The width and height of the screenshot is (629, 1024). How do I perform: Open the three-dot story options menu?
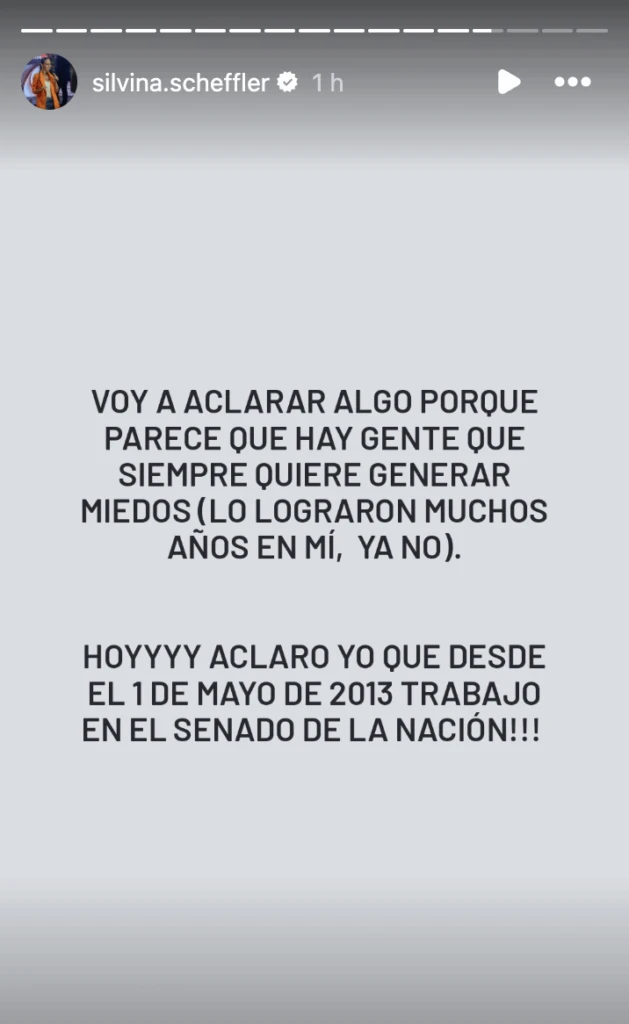[x=572, y=82]
